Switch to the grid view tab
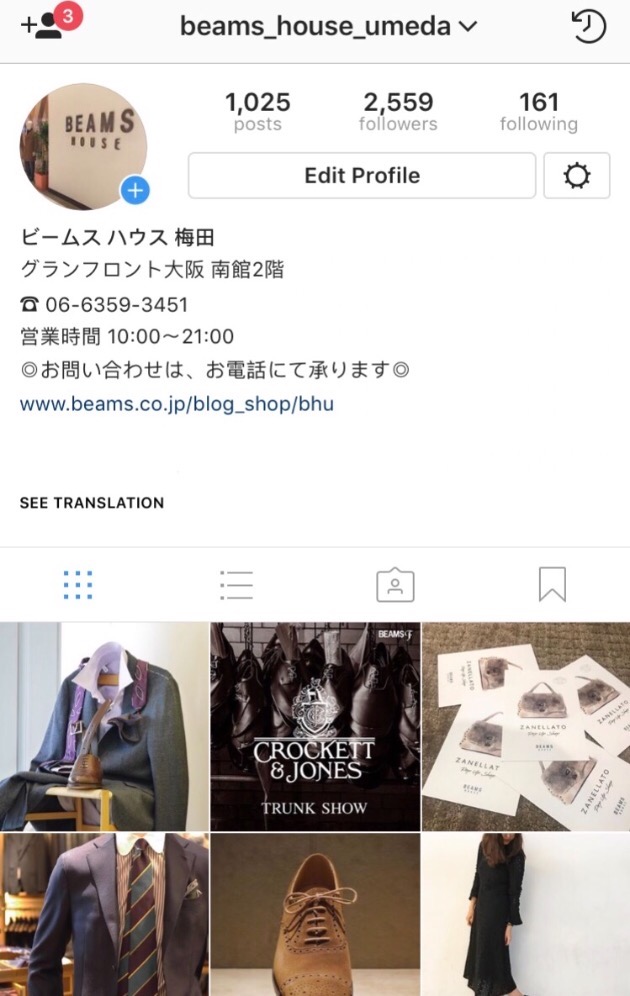Viewport: 630px width, 996px height. tap(78, 585)
